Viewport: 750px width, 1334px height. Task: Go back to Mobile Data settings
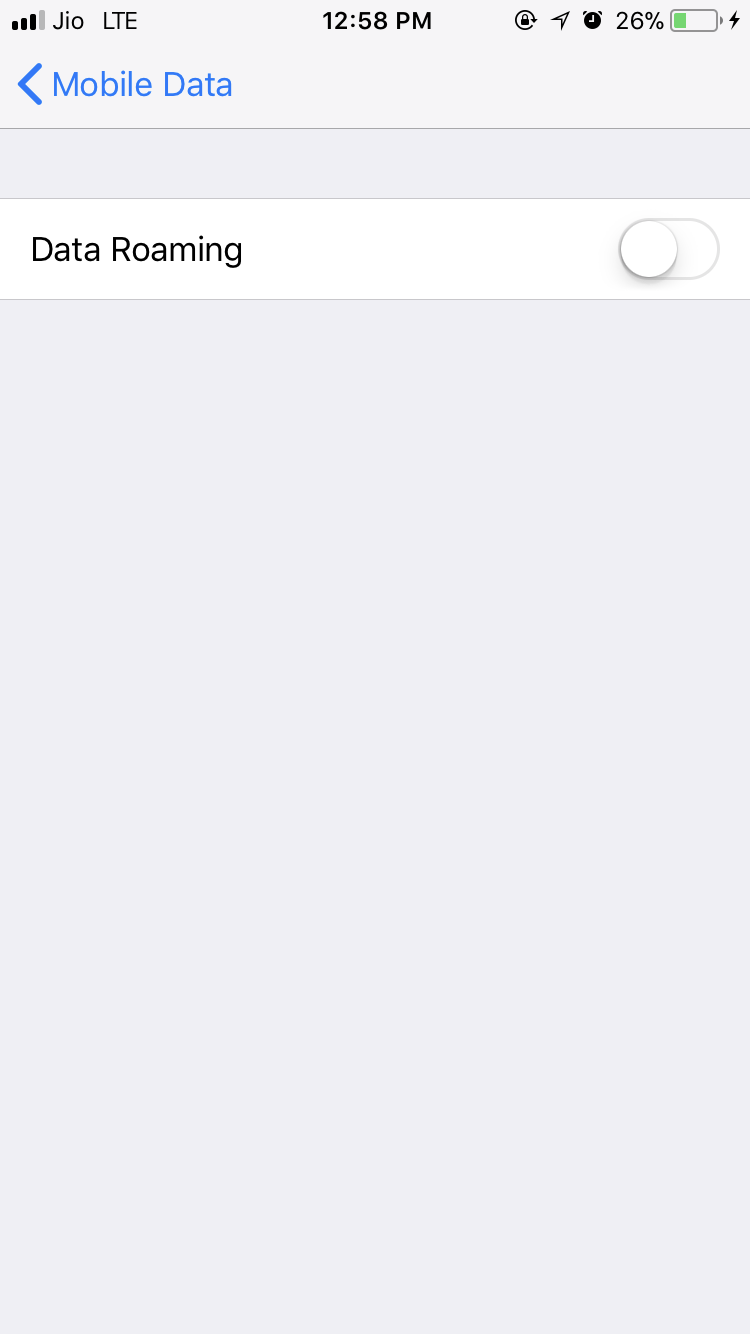tap(125, 85)
